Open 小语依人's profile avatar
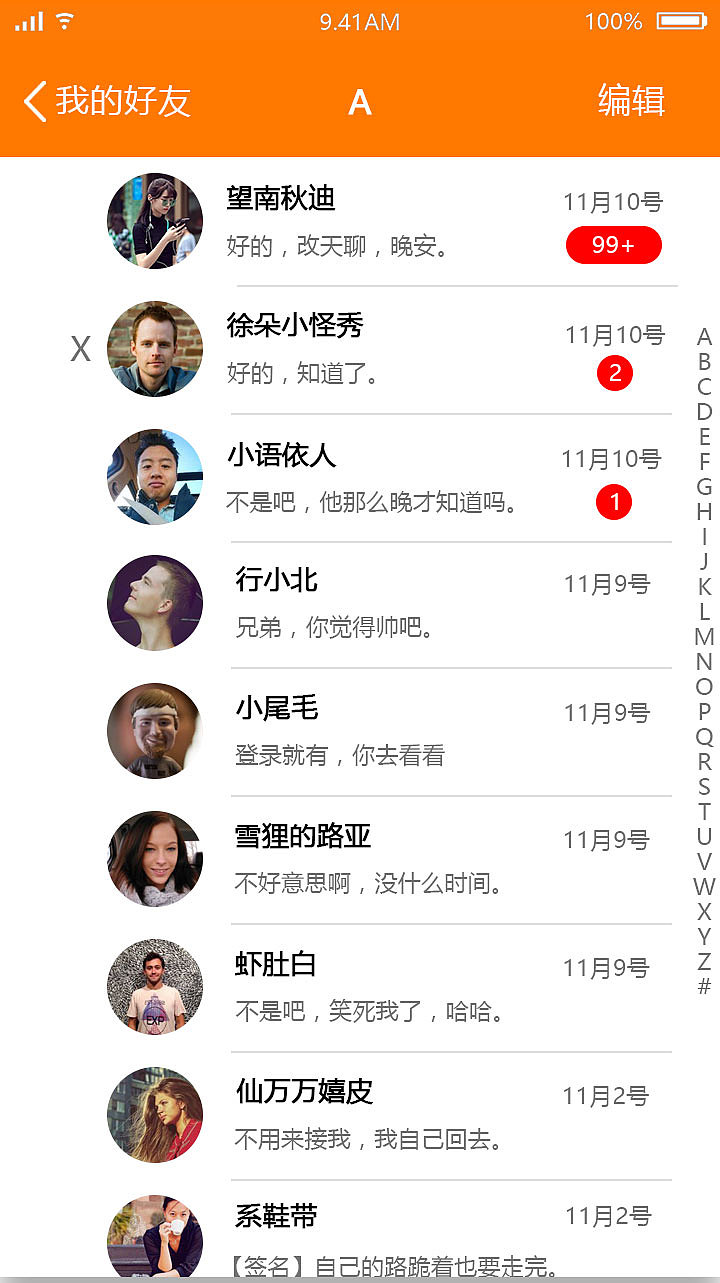Image resolution: width=720 pixels, height=1283 pixels. coord(154,477)
